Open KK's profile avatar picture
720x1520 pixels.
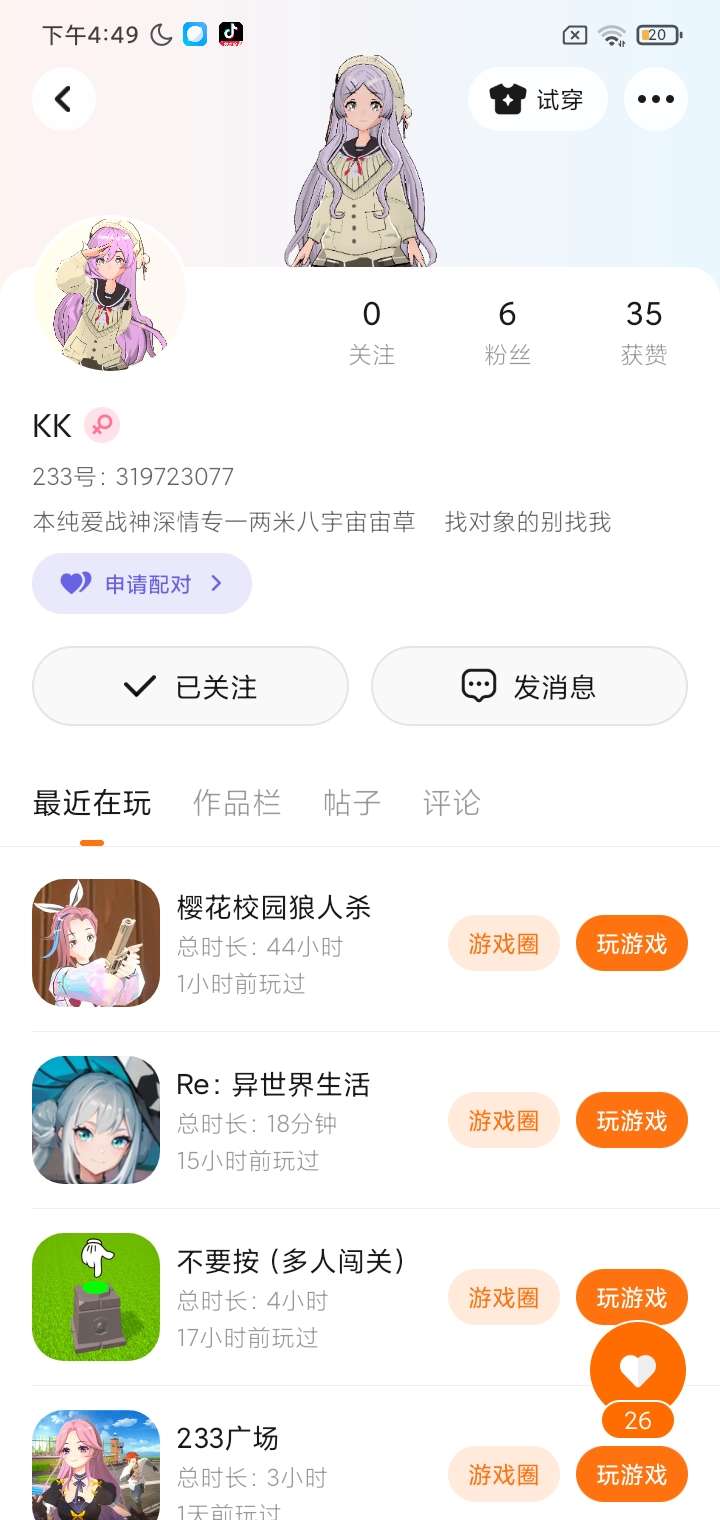(x=109, y=294)
